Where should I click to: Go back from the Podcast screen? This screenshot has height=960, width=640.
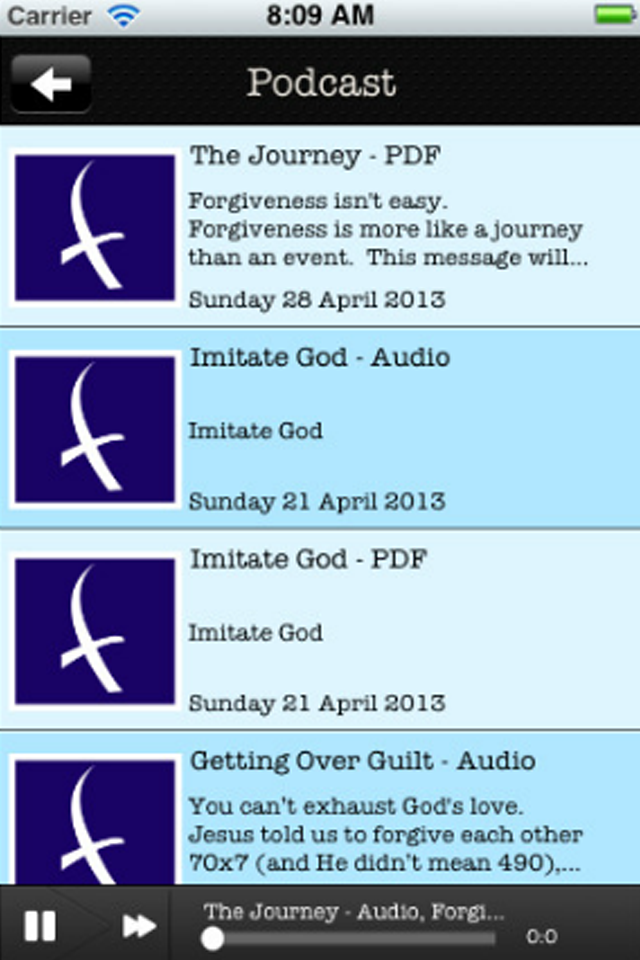[x=51, y=83]
